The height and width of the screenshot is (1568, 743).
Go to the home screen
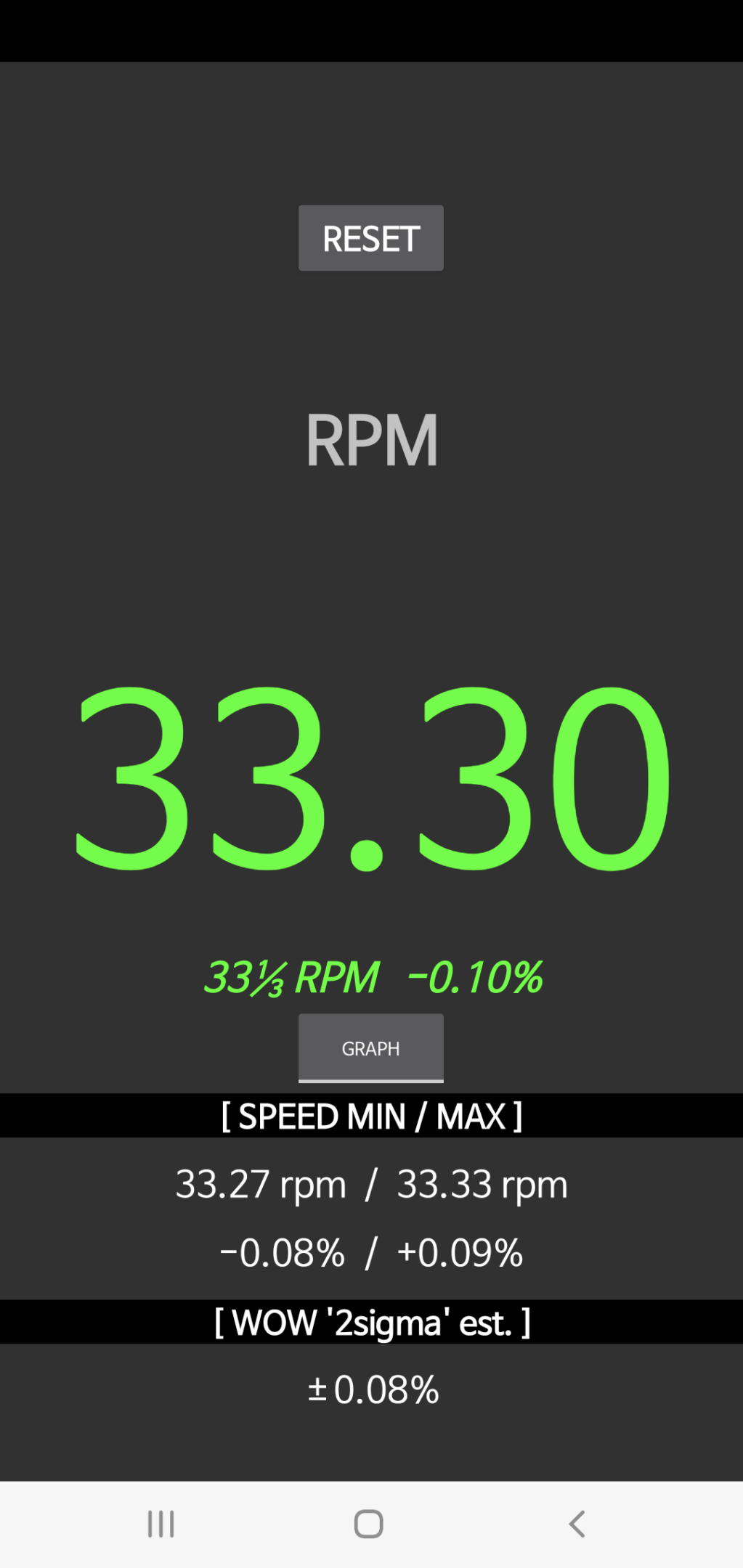[x=368, y=1524]
